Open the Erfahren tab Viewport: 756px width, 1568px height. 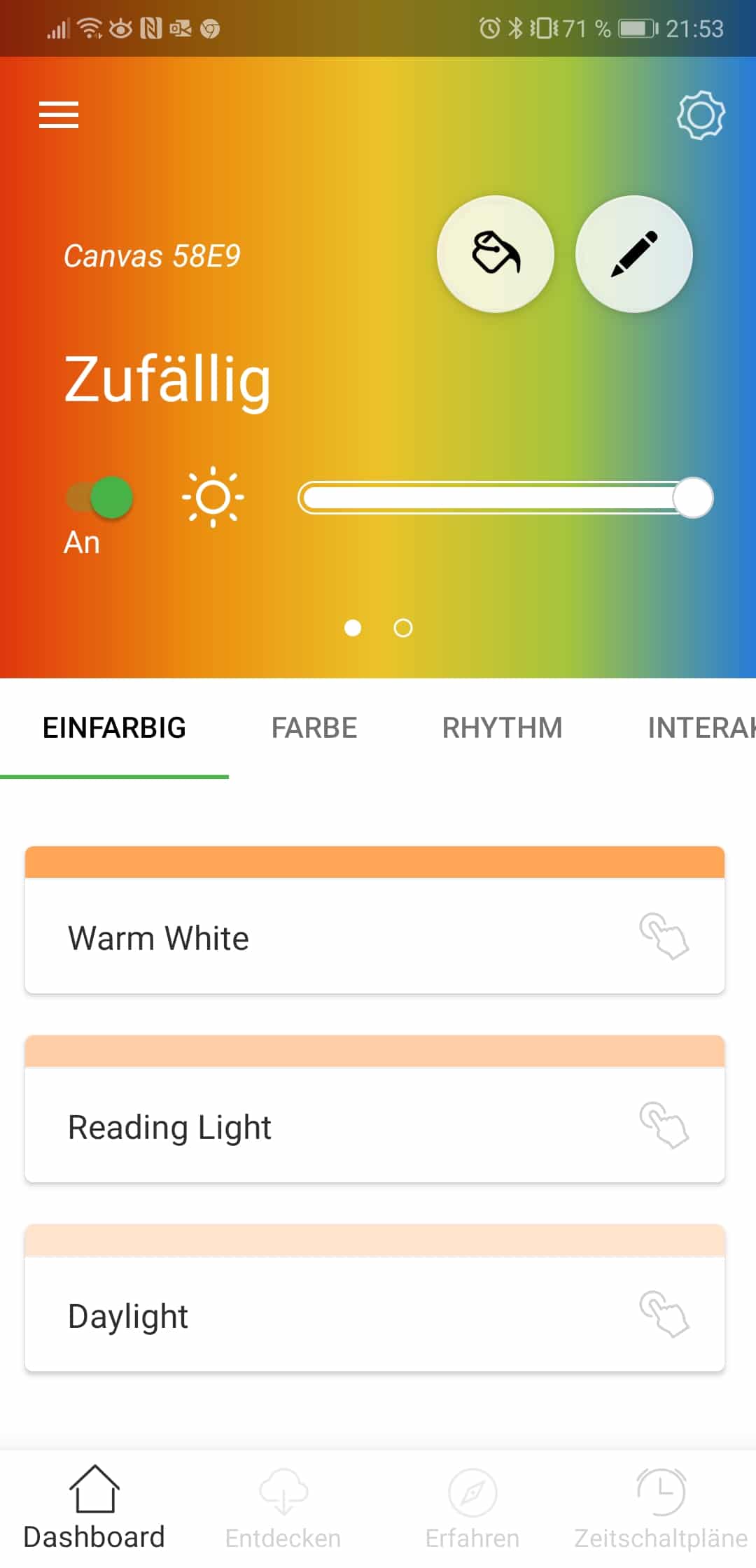tap(472, 1508)
